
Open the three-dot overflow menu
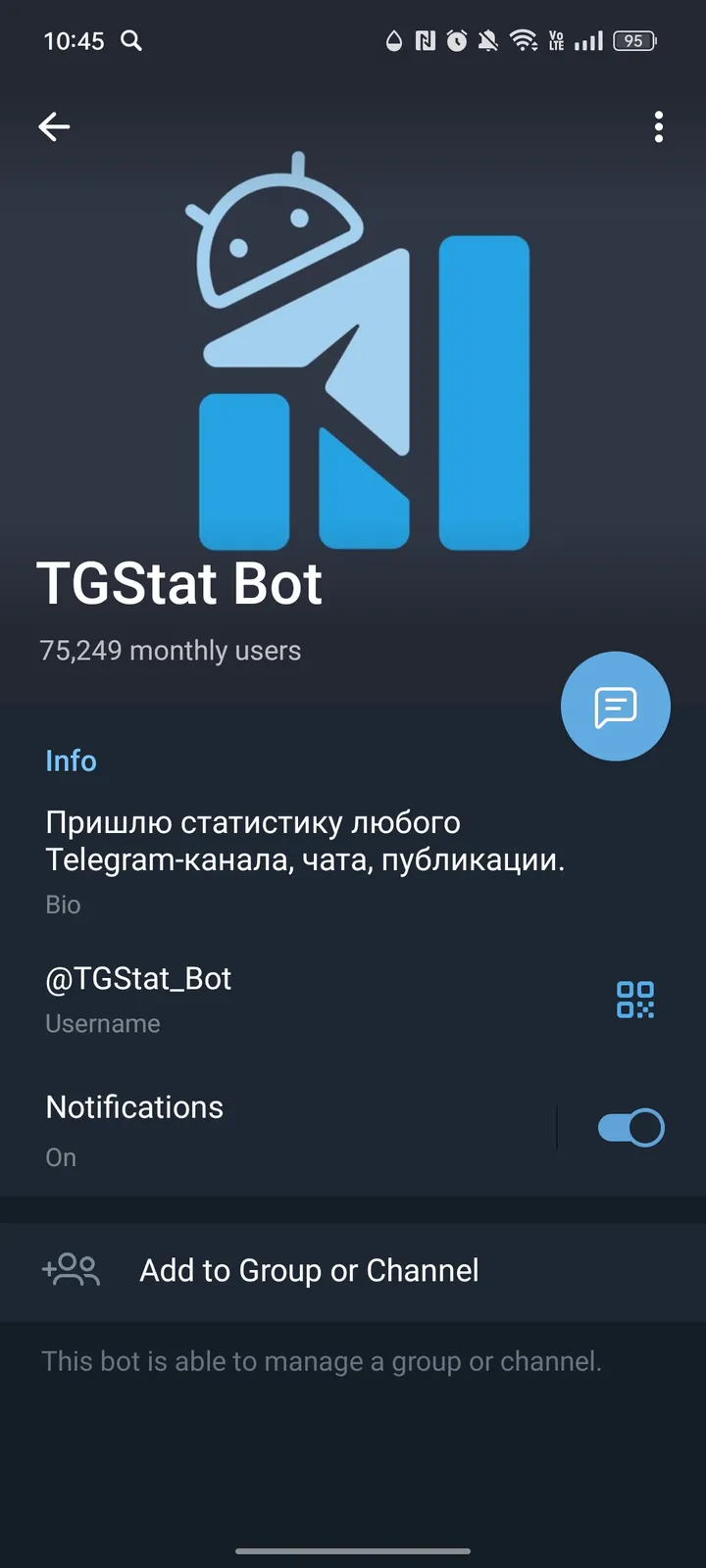[x=658, y=127]
